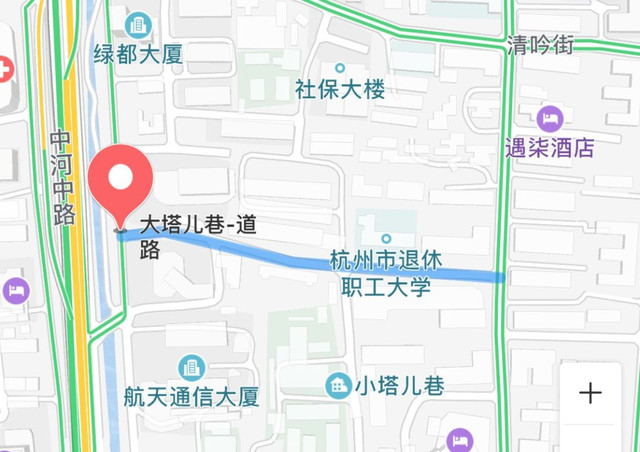Screen dimensions: 640x452
Task: Open the 遇柒酒店 hotel marker
Action: 549,119
